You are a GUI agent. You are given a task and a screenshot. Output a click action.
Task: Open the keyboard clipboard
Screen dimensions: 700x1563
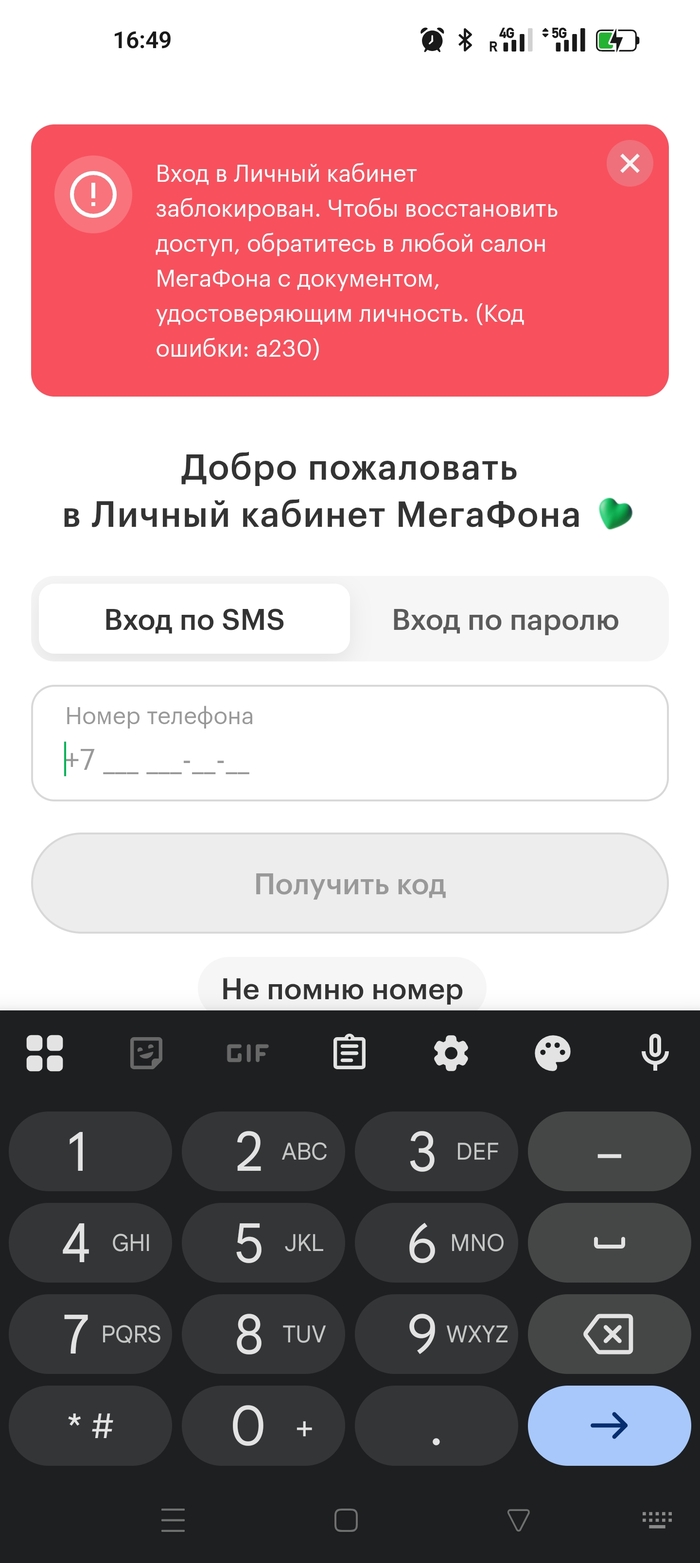pyautogui.click(x=349, y=1052)
